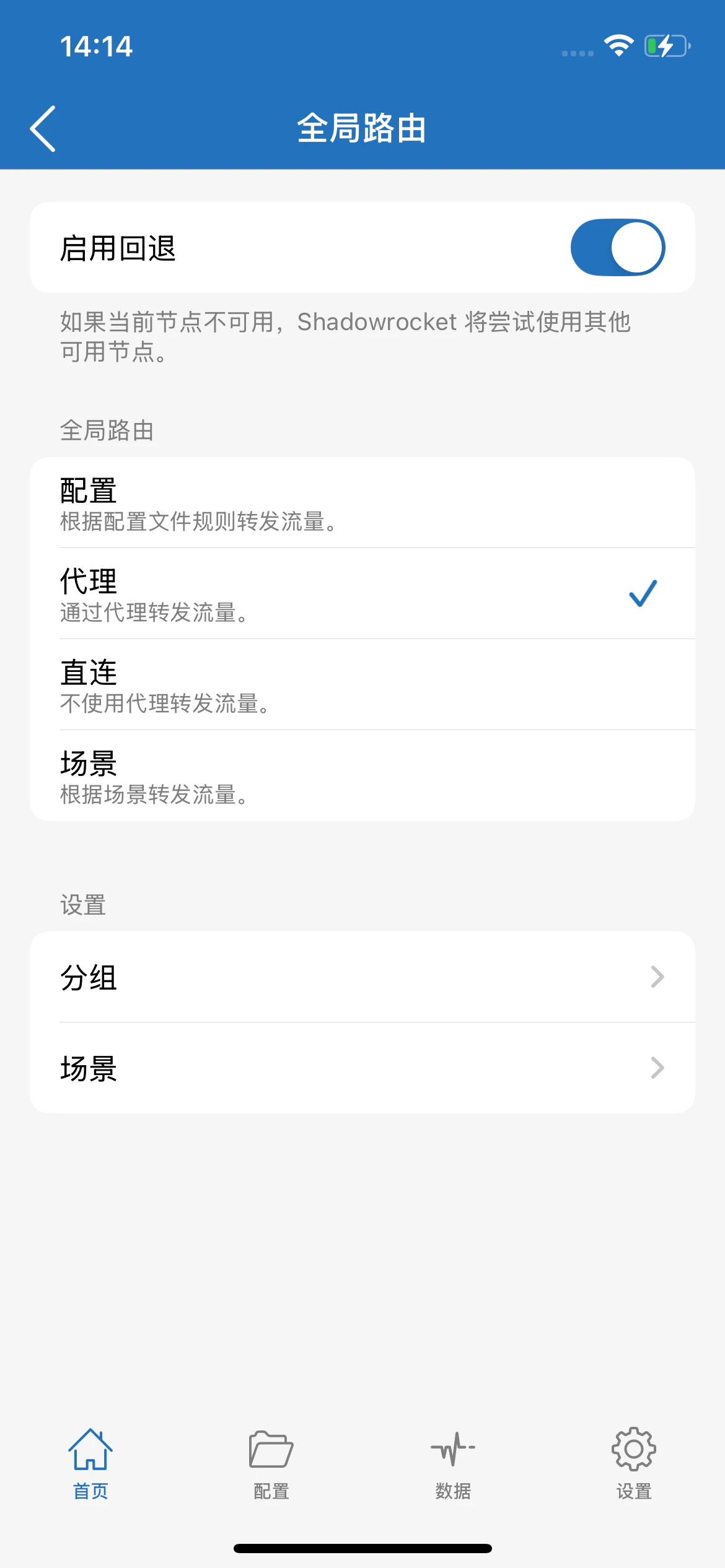725x1568 pixels.
Task: Tap the 14:14 clock in status bar
Action: pos(97,45)
